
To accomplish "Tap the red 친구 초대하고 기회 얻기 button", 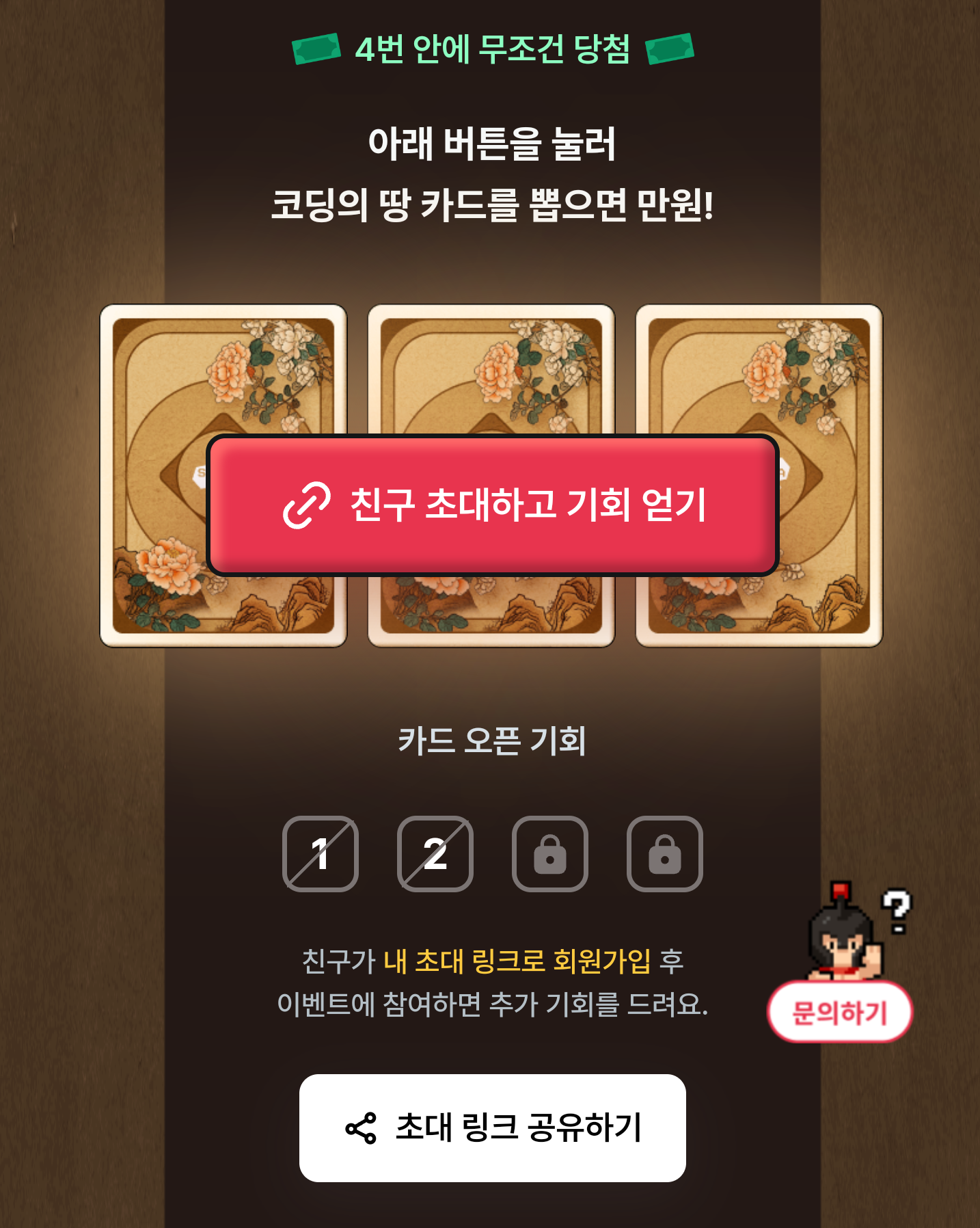I will point(492,505).
